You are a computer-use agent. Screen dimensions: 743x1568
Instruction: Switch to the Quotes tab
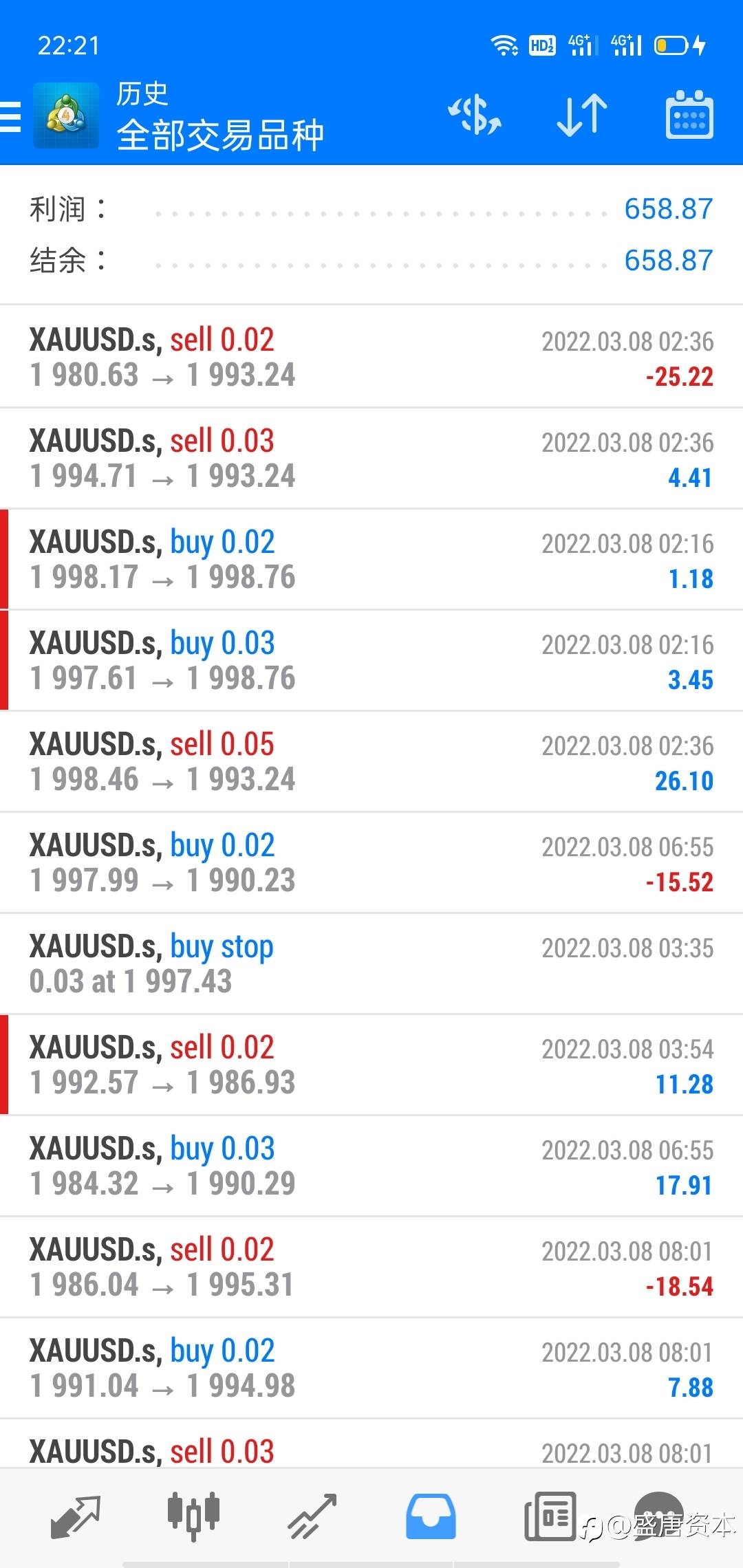[x=76, y=1516]
